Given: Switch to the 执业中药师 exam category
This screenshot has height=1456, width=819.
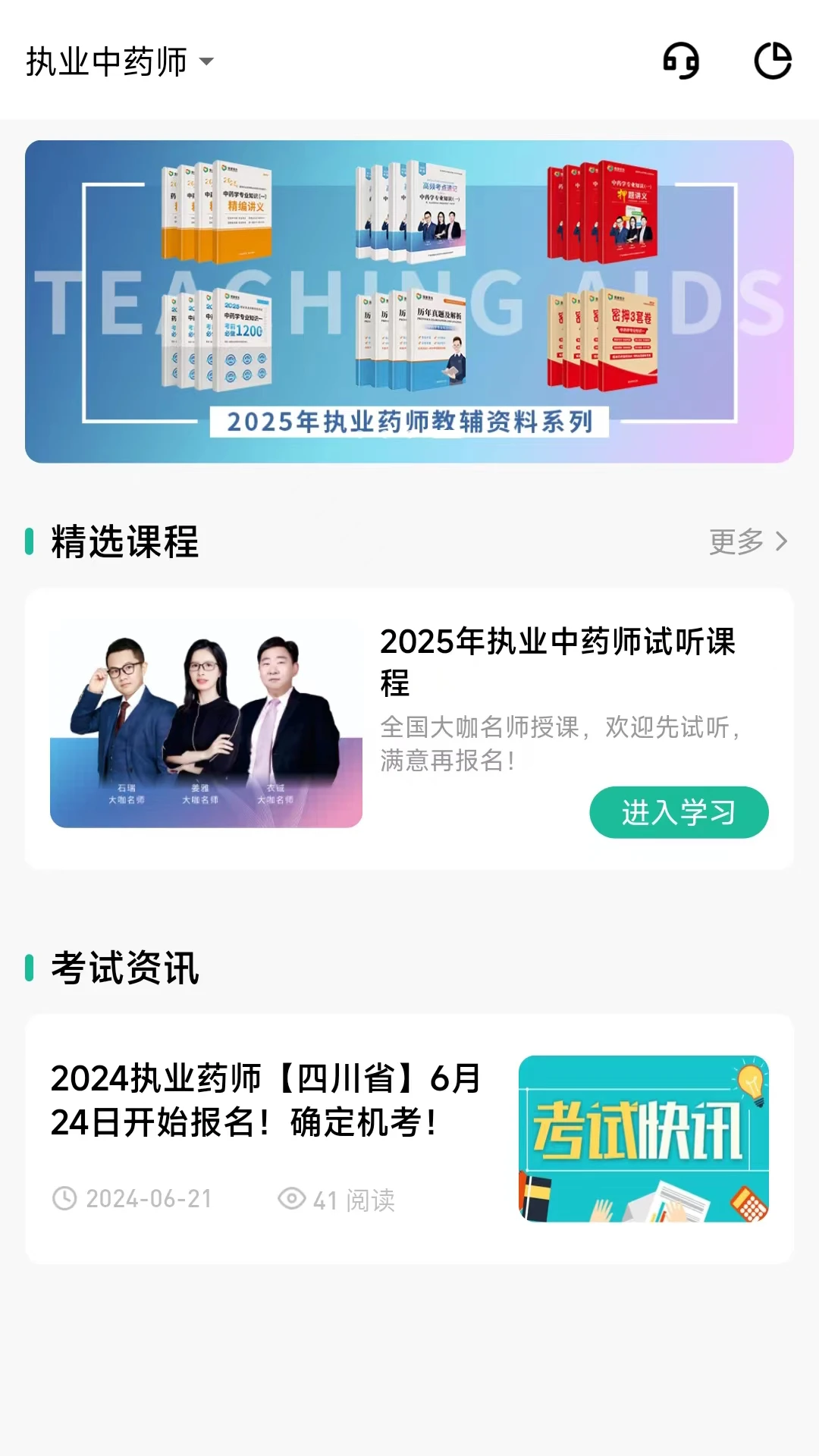Looking at the screenshot, I should pyautogui.click(x=106, y=62).
